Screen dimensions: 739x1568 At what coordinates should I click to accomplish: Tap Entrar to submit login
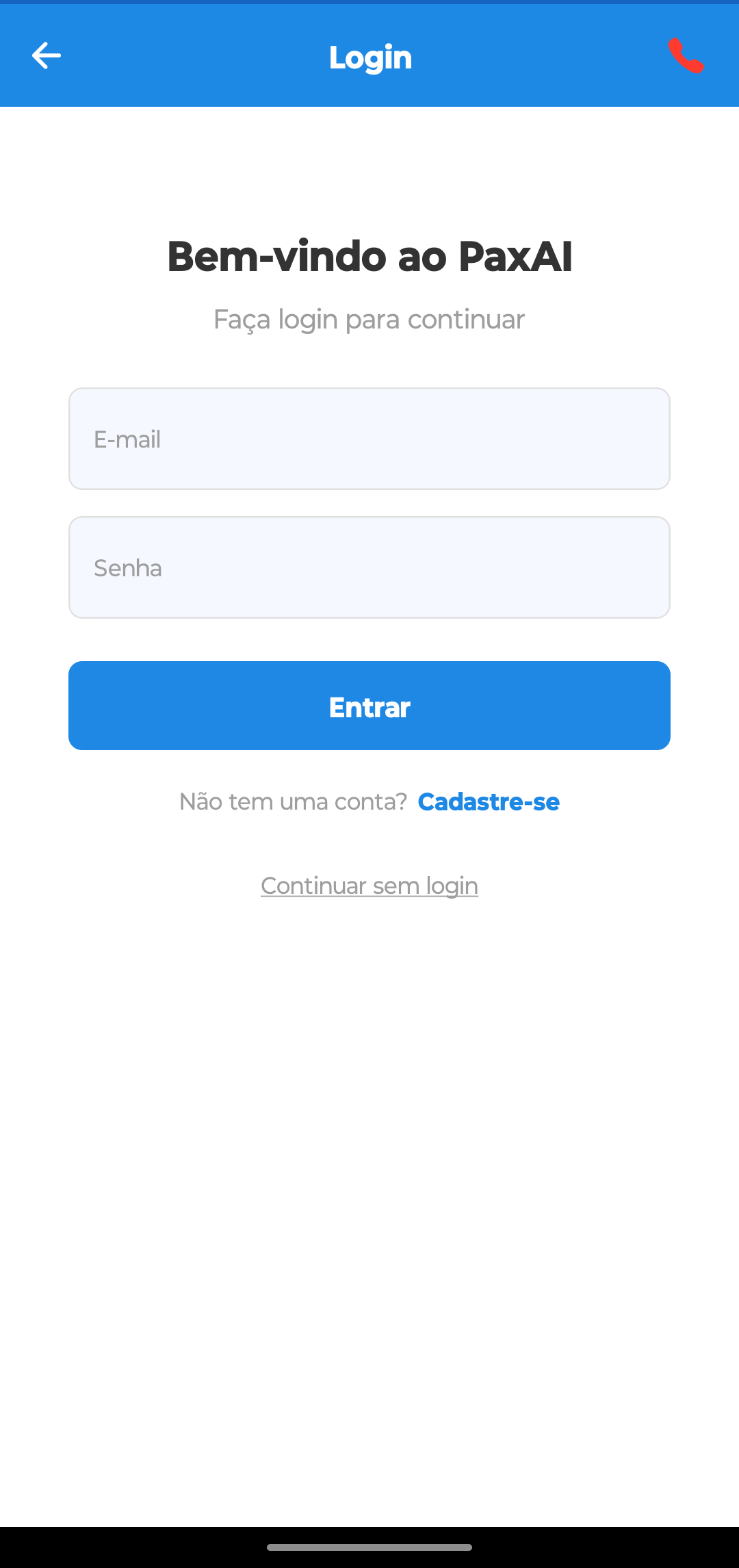tap(369, 706)
